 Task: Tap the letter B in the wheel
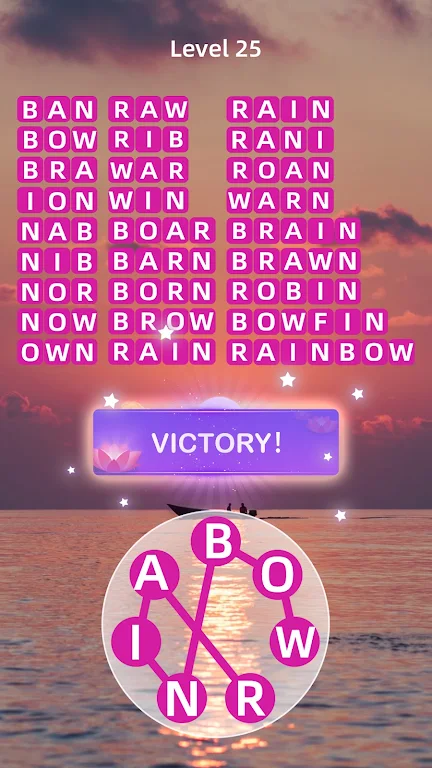pyautogui.click(x=216, y=541)
